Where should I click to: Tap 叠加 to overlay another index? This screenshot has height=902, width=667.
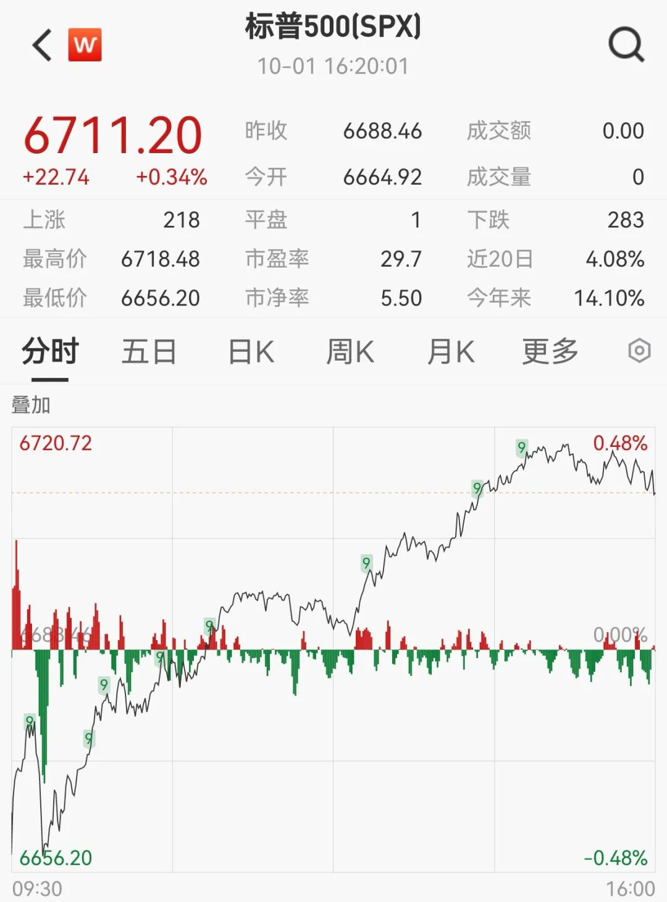(31, 405)
